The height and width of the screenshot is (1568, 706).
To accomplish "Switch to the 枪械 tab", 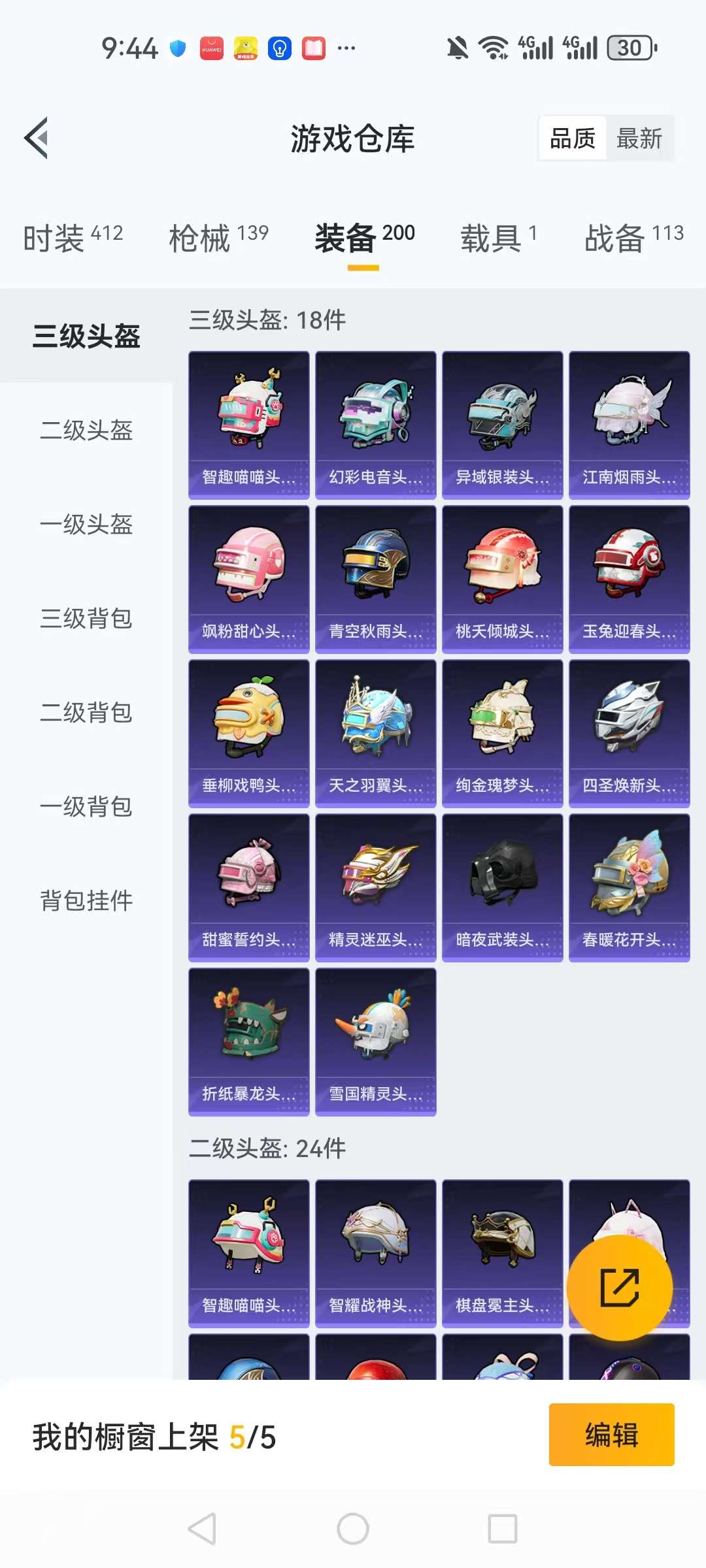I will coord(218,237).
